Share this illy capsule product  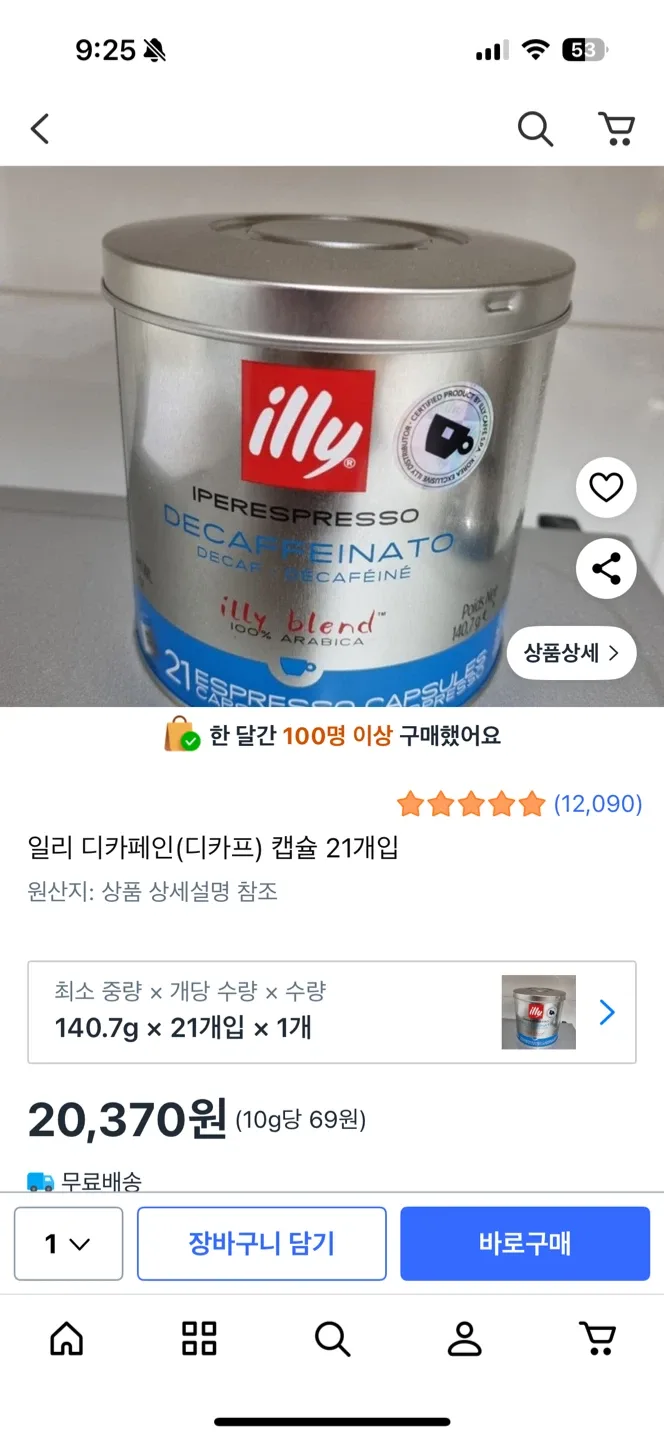click(606, 570)
